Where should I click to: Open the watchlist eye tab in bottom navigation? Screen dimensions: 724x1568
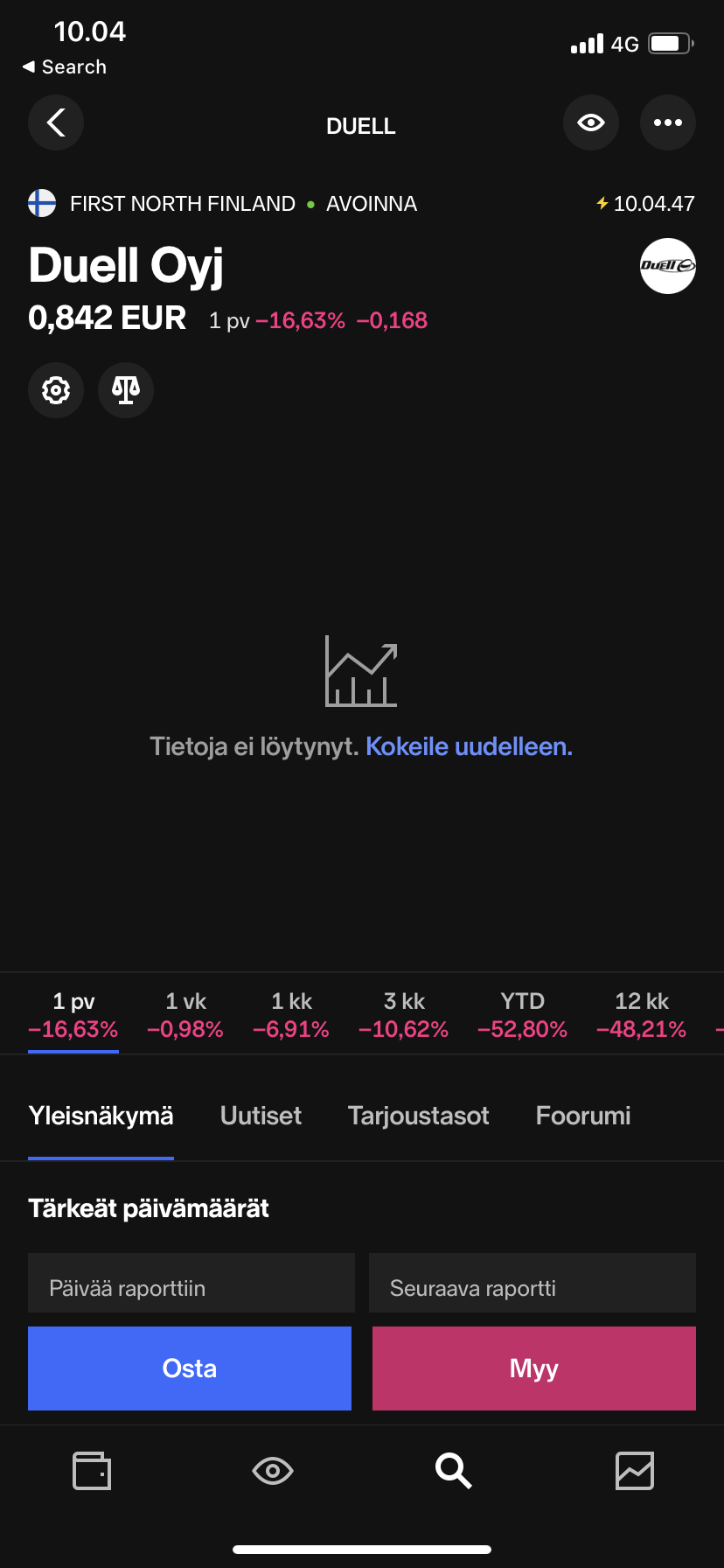(x=273, y=1471)
